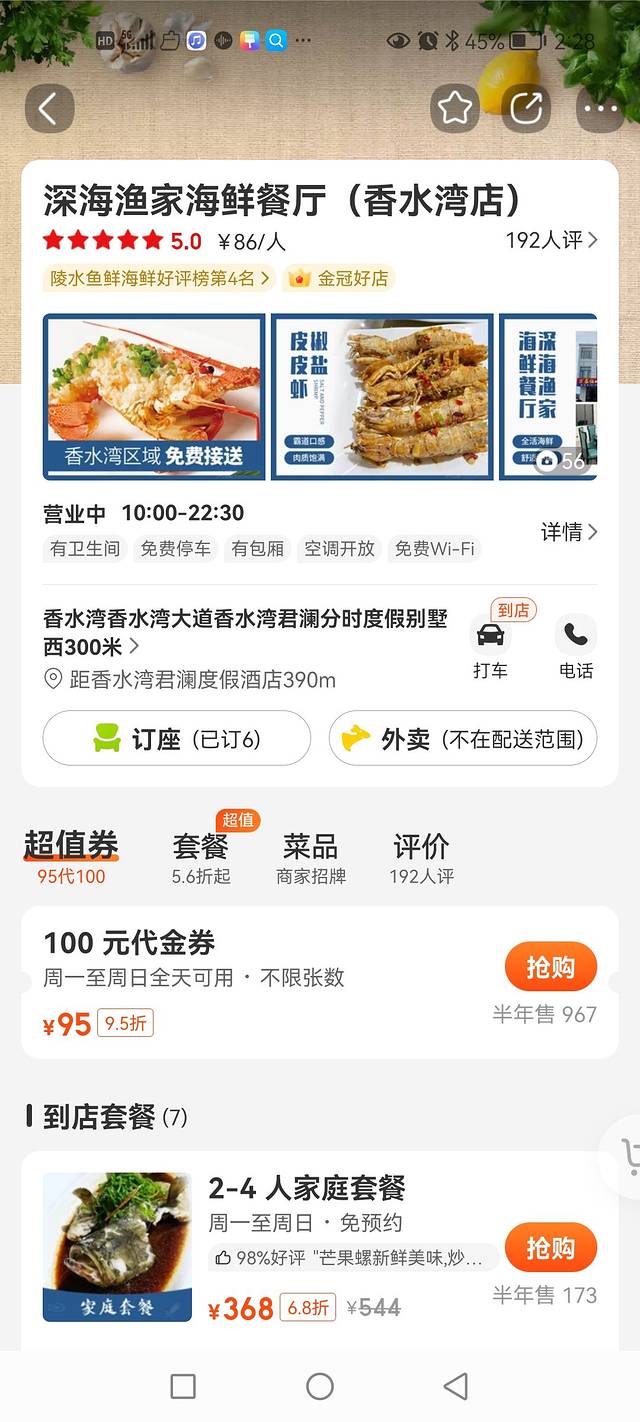
Task: Open the three-dot overflow menu
Action: (x=600, y=108)
